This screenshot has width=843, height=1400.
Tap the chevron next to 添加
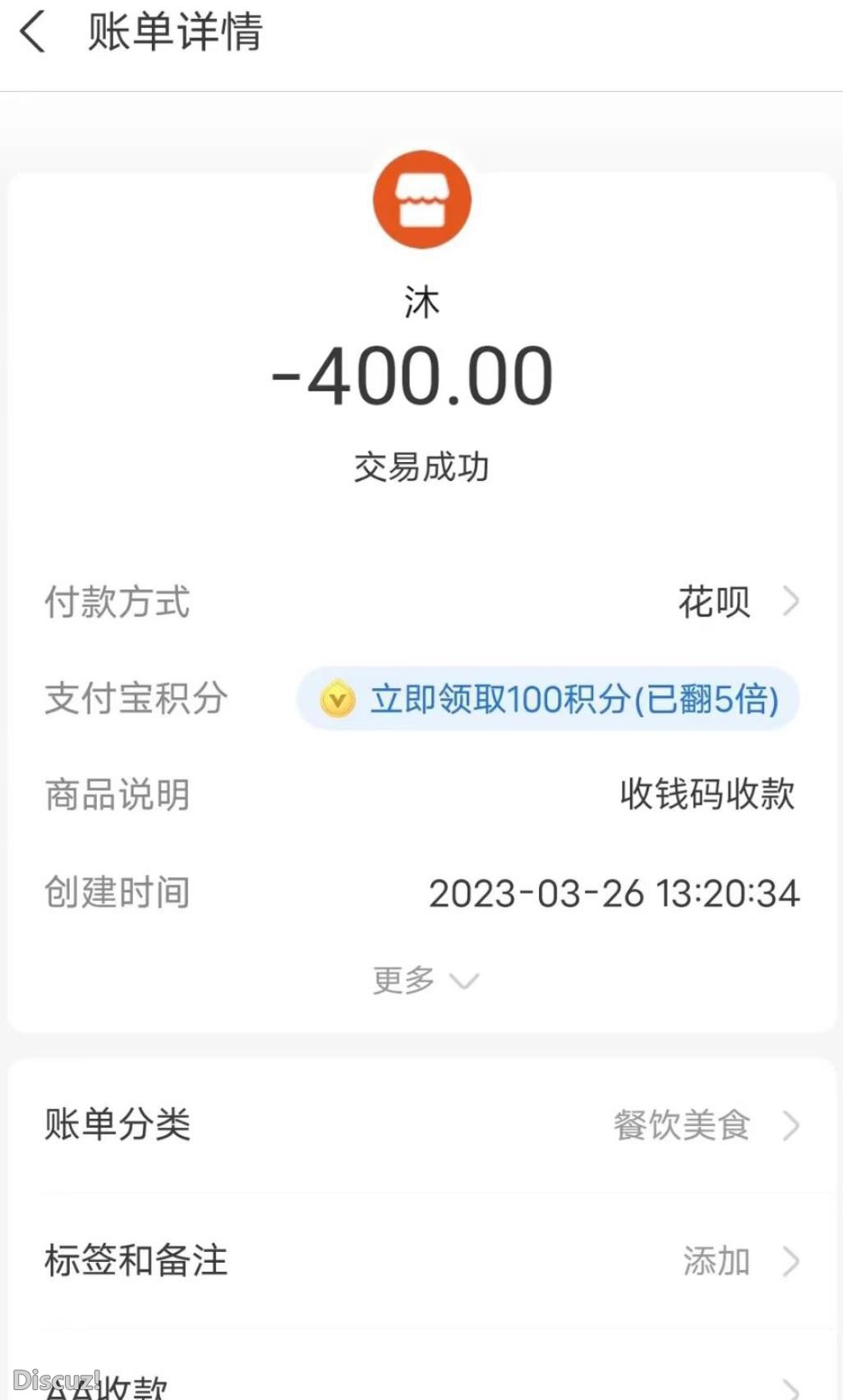791,1260
